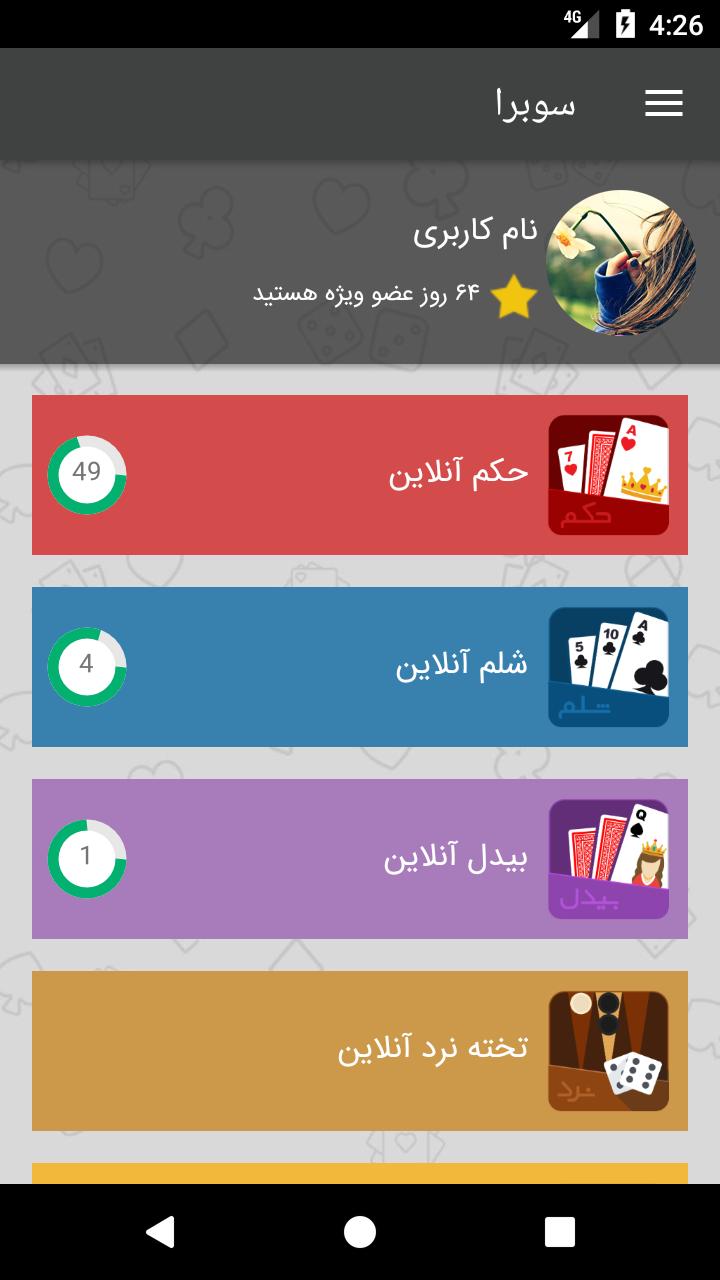Open the حکم آنلاین game card
Image resolution: width=720 pixels, height=1280 pixels.
coord(360,475)
